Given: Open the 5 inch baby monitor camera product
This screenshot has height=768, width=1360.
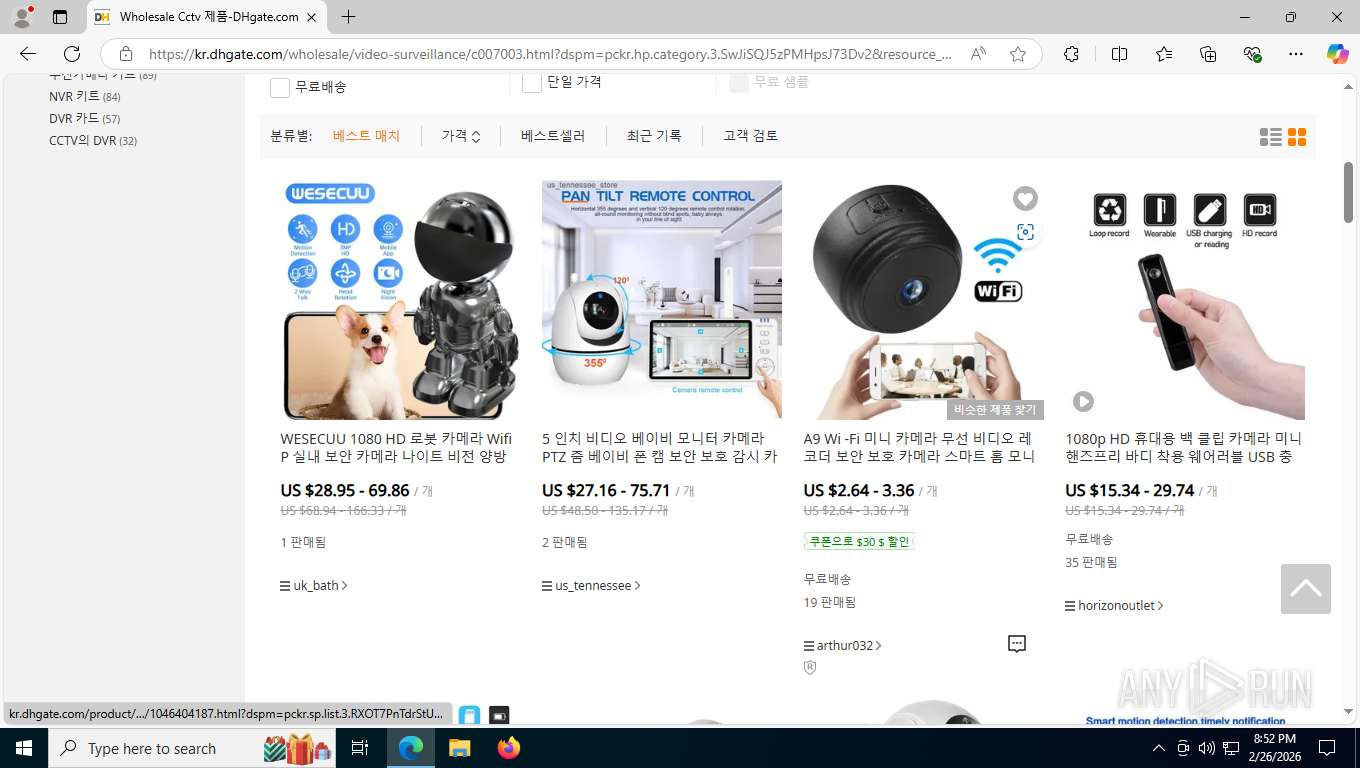Looking at the screenshot, I should coord(661,300).
